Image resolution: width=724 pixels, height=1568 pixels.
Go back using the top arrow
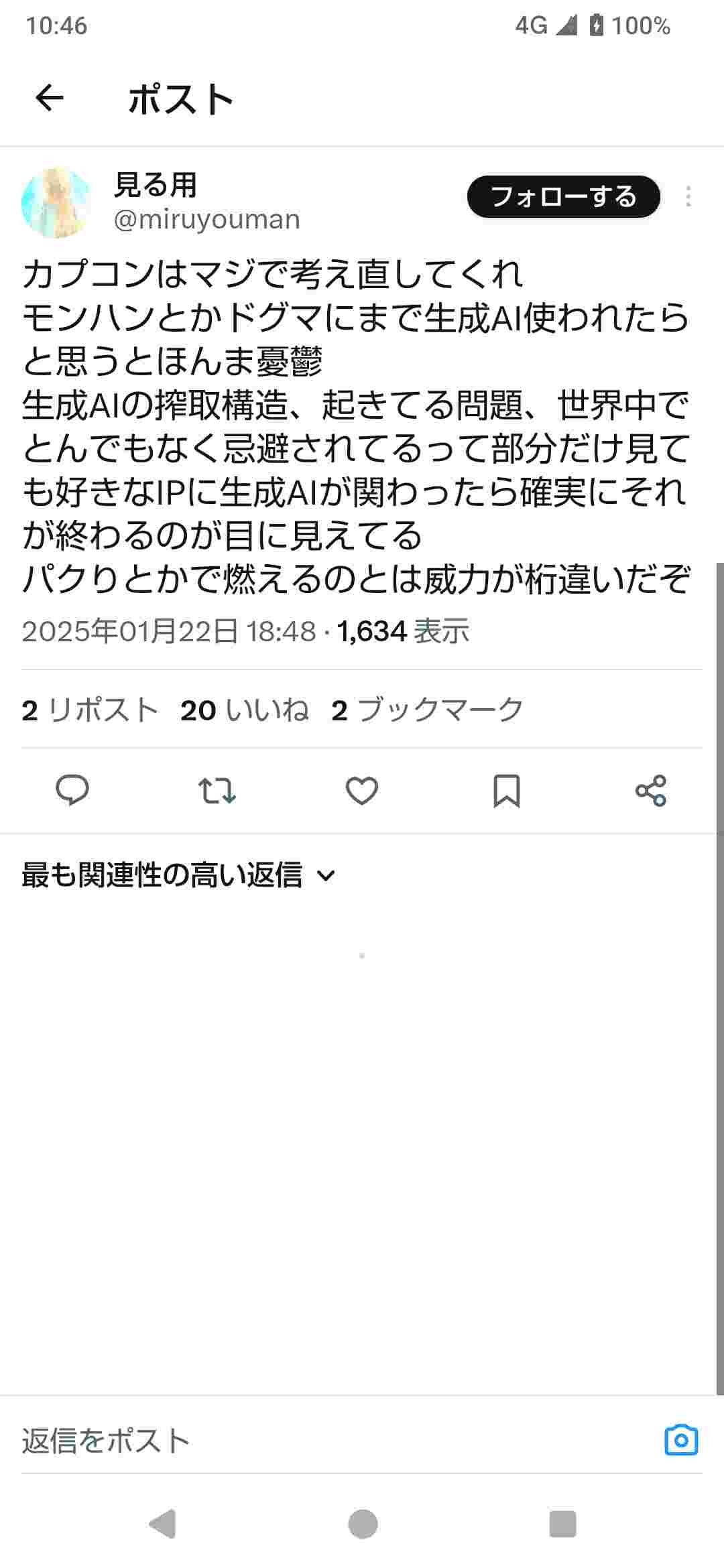(49, 99)
